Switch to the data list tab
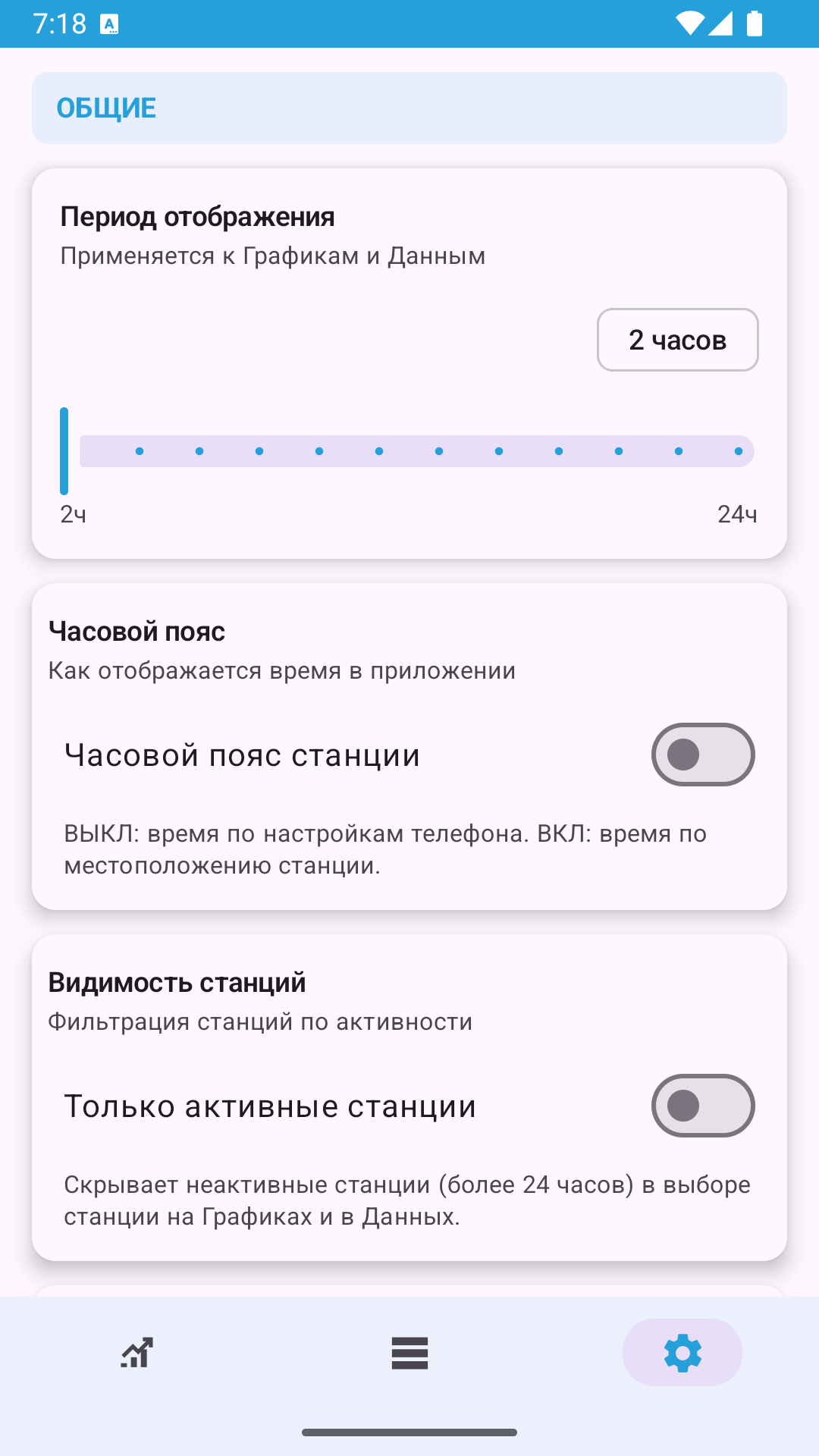The width and height of the screenshot is (819, 1456). point(409,1353)
